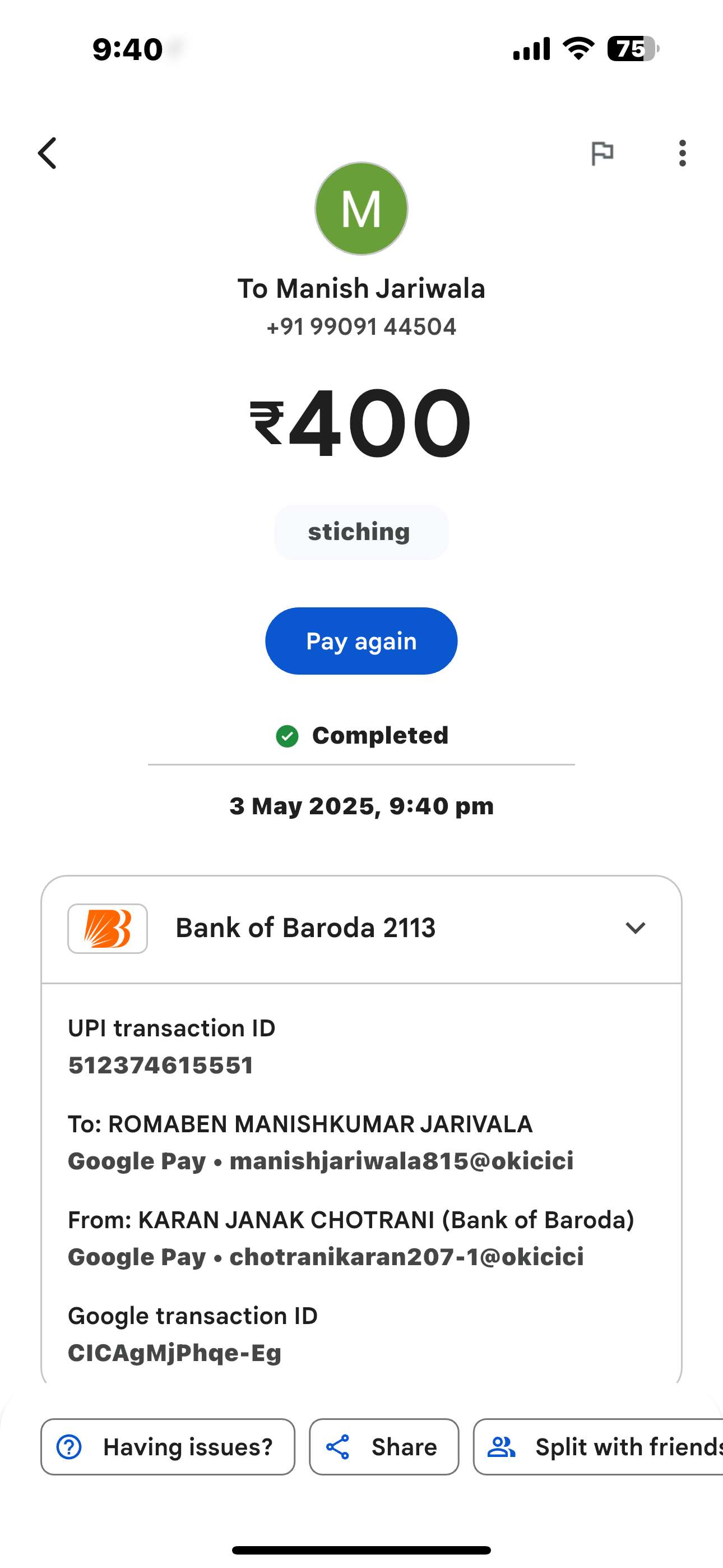Share this payment receipt
This screenshot has height=1568, width=723.
(x=384, y=1447)
